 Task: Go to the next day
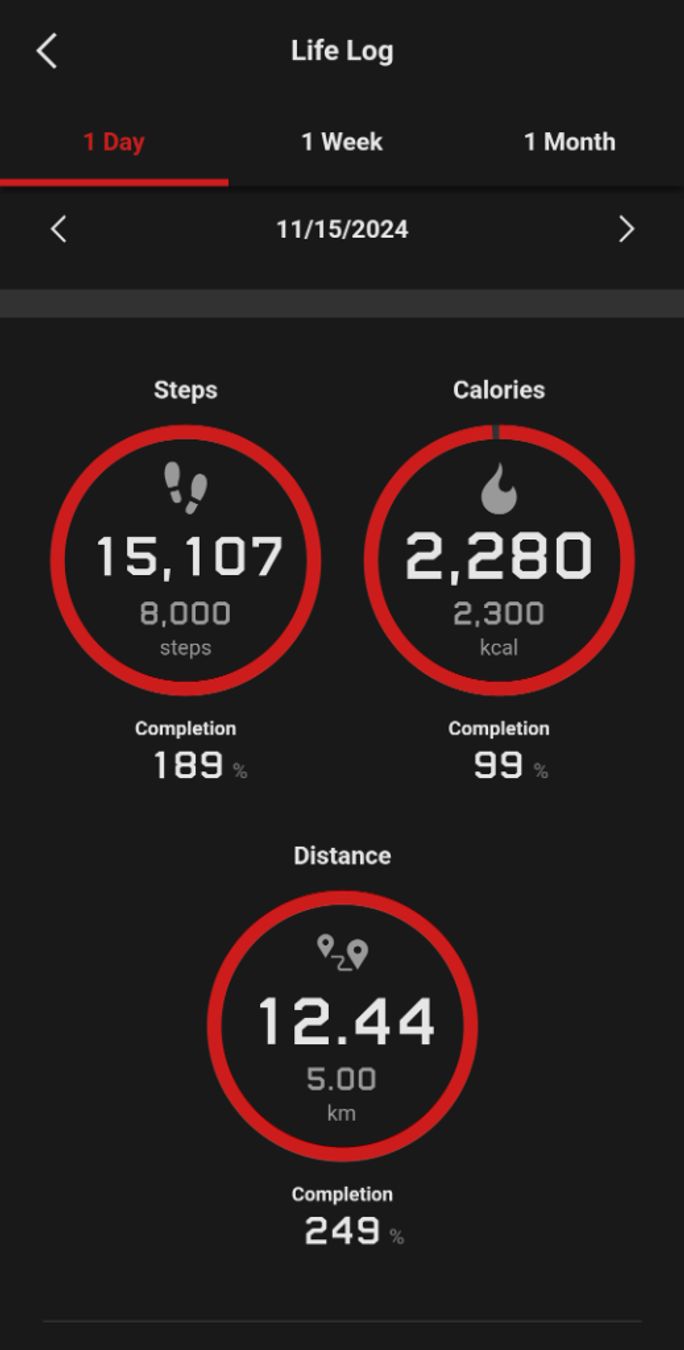(x=626, y=229)
